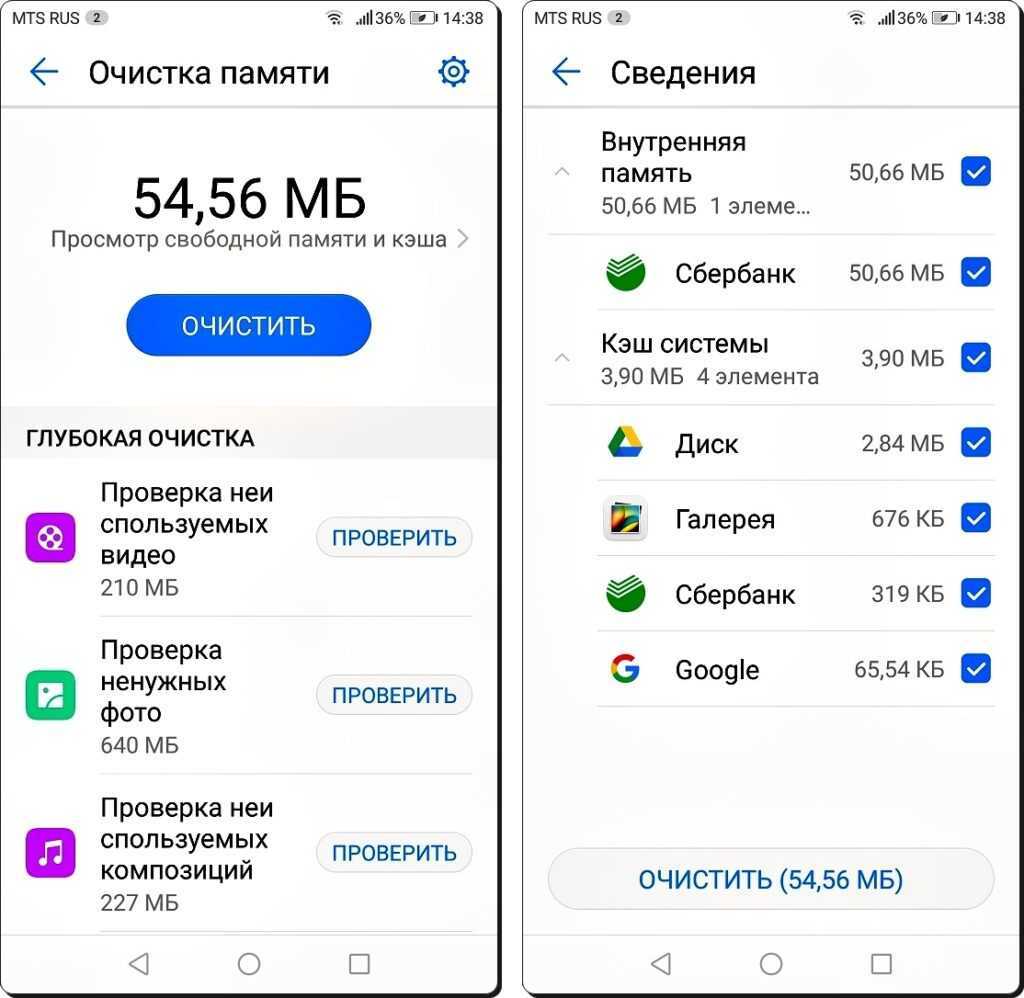Screen dimensions: 1024x998
Task: Deselect Диск 2,84 МБ cache
Action: click(x=975, y=442)
